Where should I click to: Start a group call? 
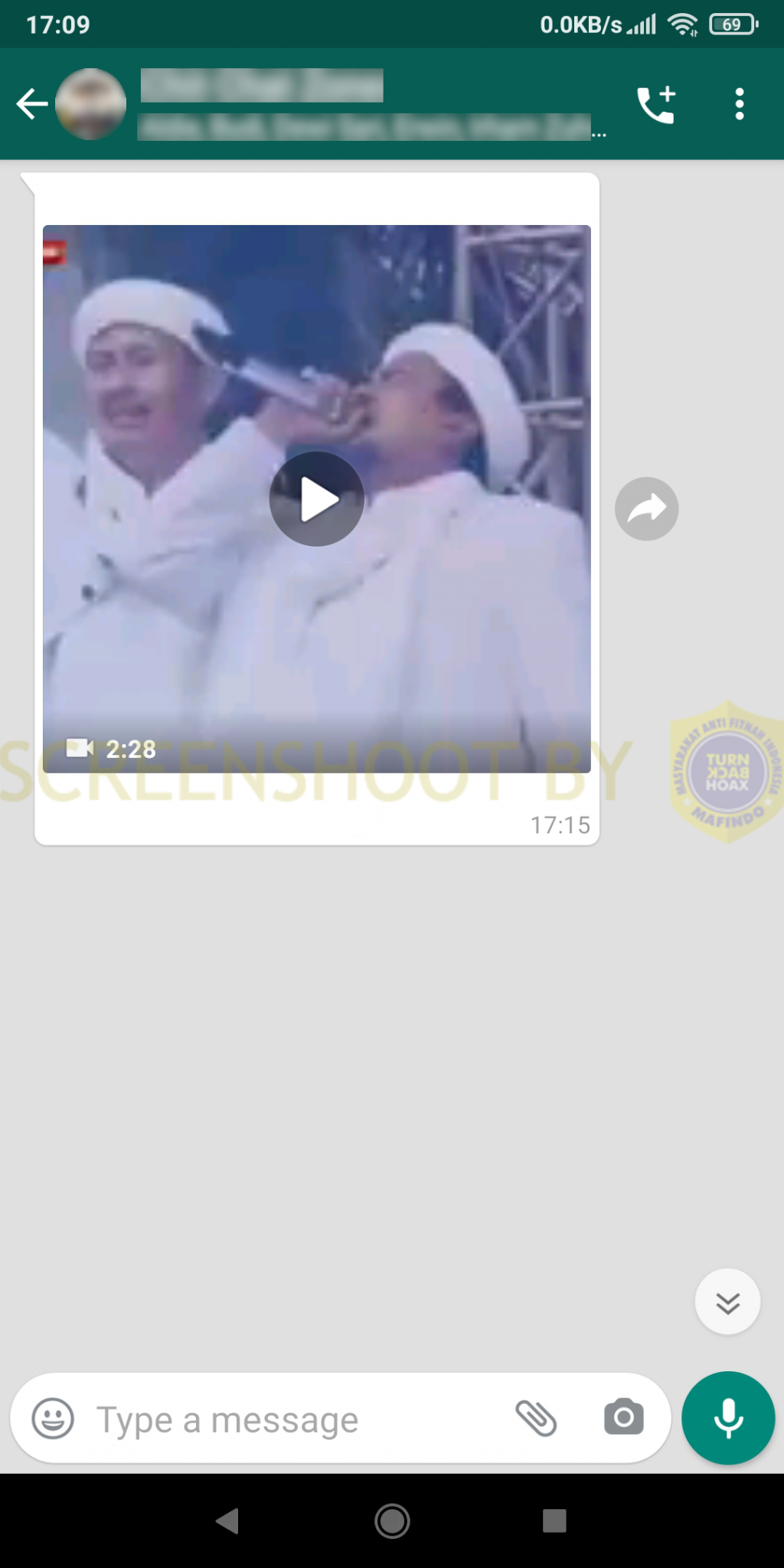[657, 104]
